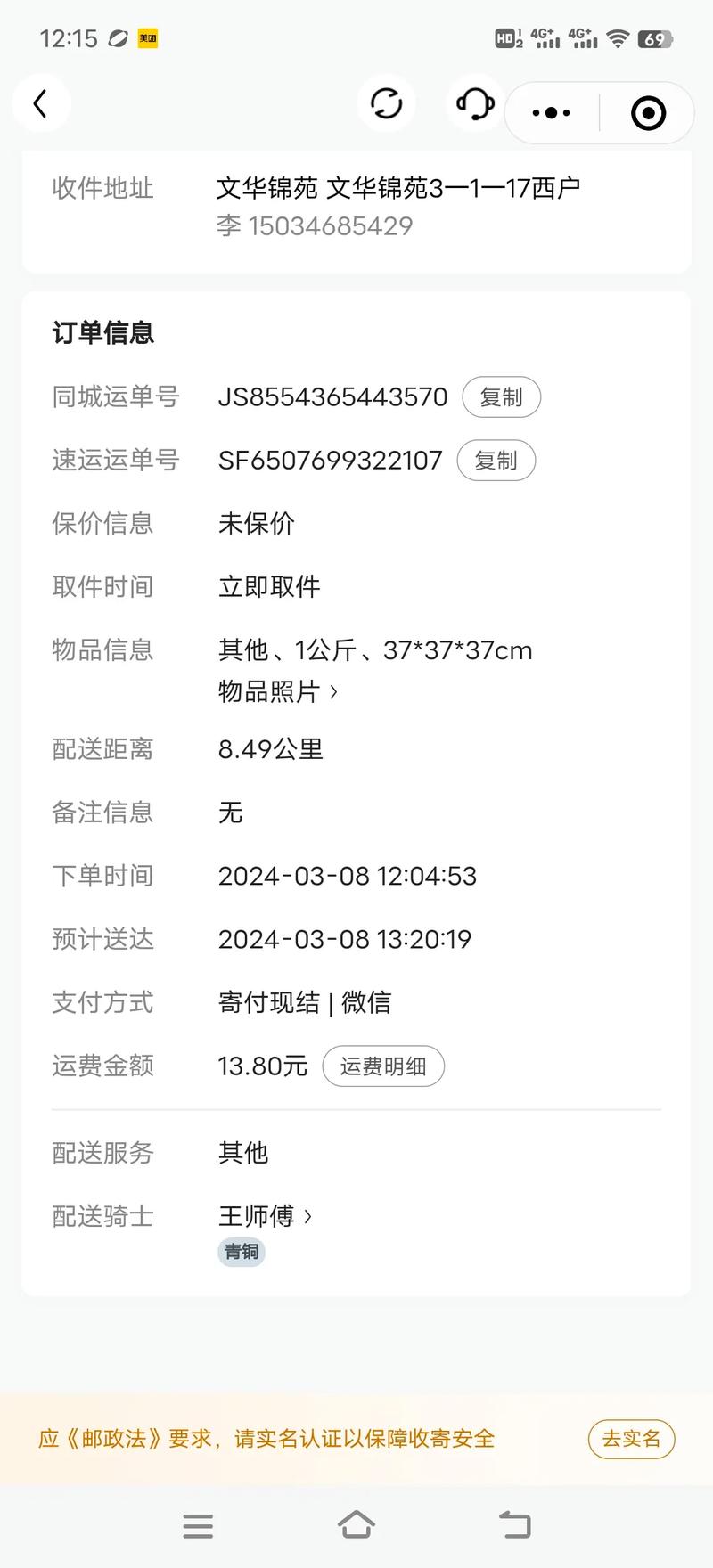713x1568 pixels.
Task: Tap 去实名 to start real-name verification
Action: 631,1439
